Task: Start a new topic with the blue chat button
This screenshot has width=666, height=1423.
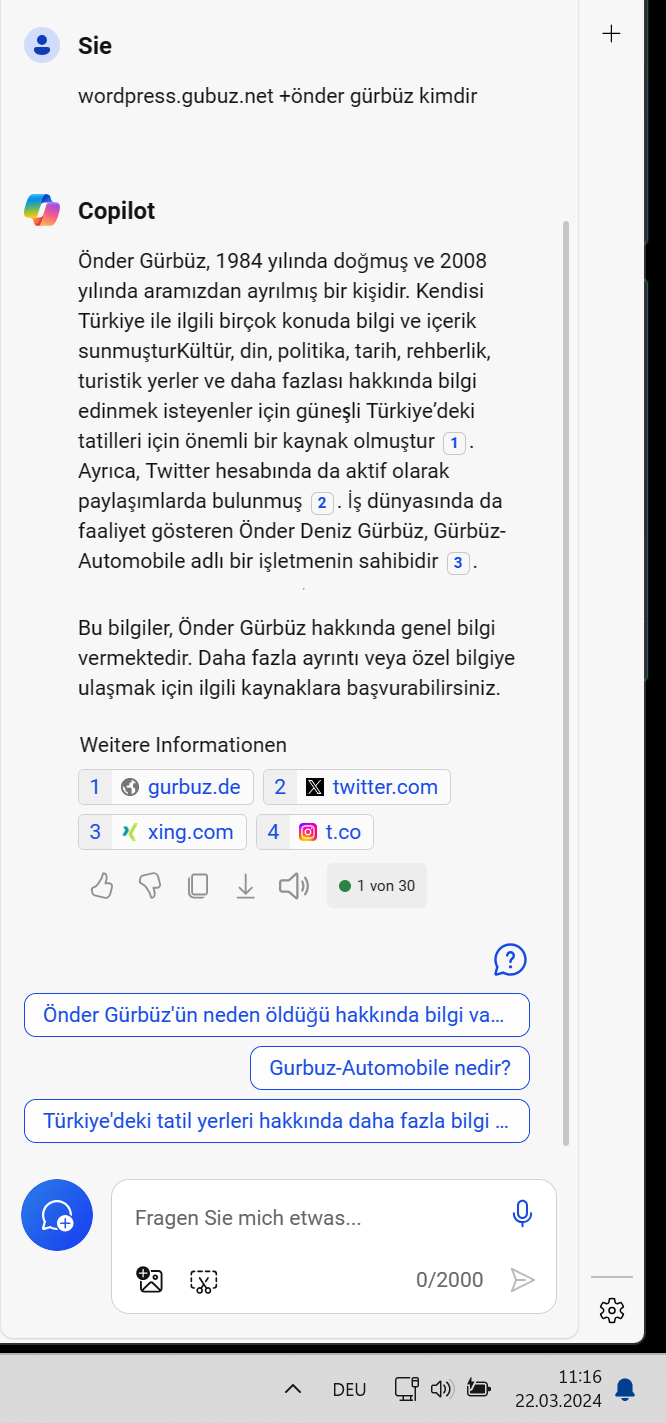Action: click(x=57, y=1215)
